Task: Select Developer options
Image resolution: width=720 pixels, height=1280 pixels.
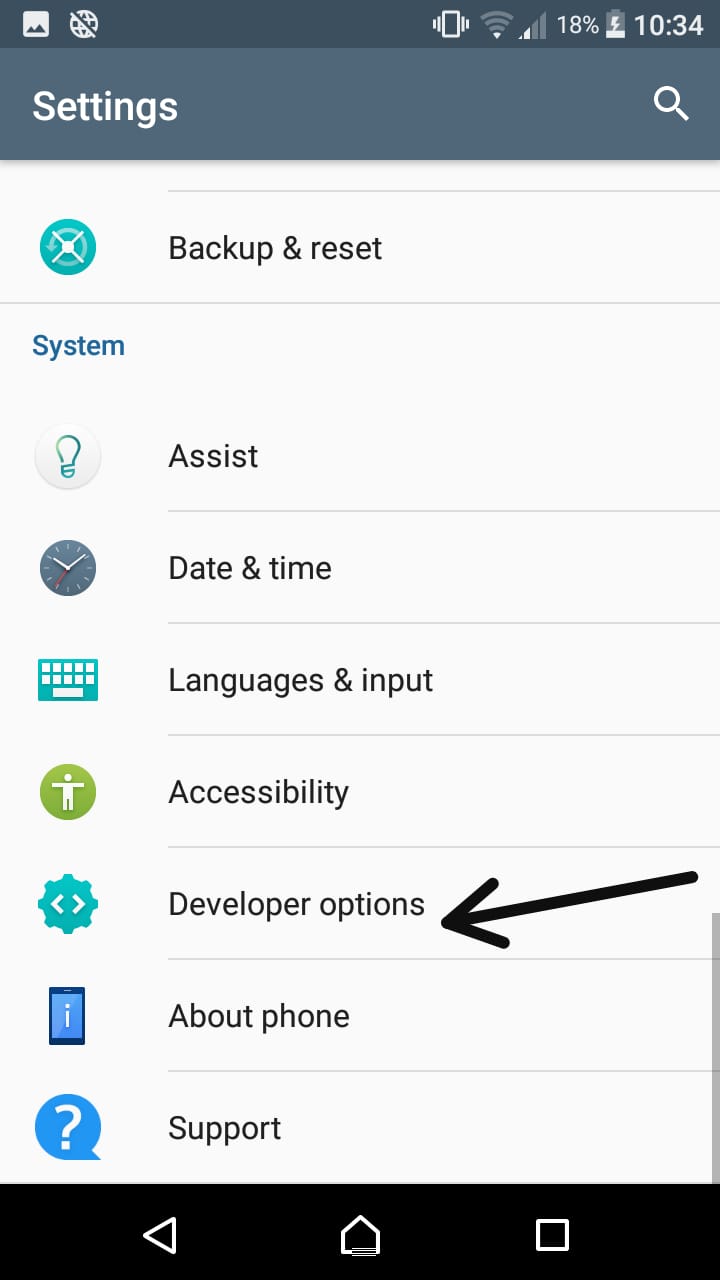Action: point(360,904)
